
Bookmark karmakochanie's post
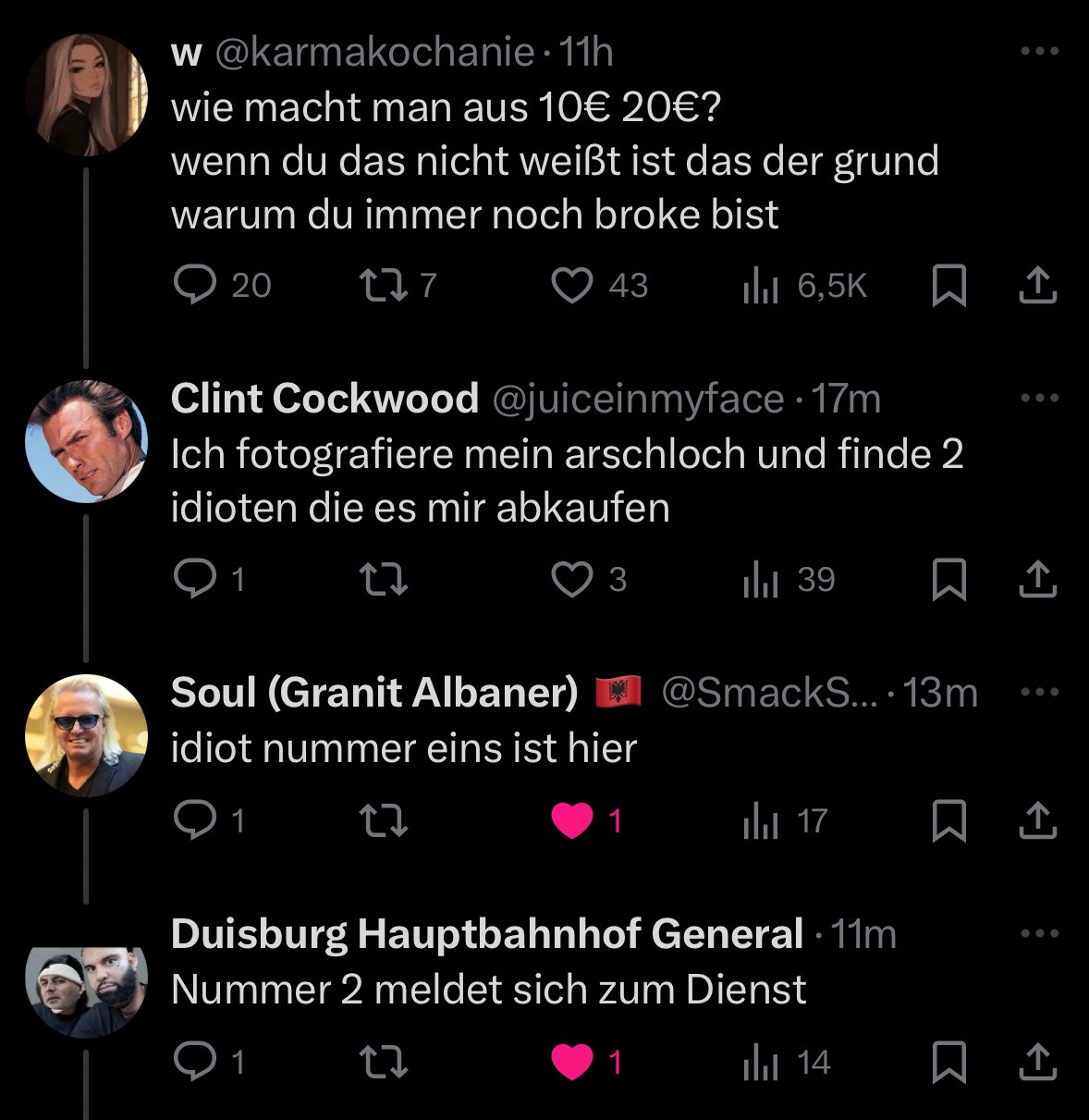pos(949,286)
